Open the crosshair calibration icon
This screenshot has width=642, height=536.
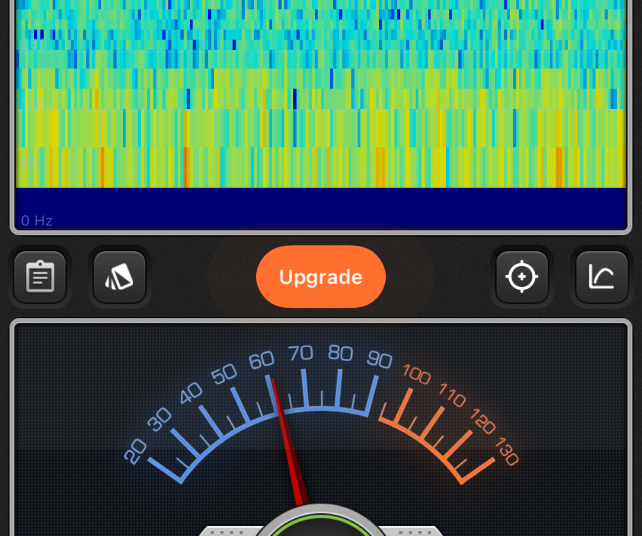pyautogui.click(x=522, y=277)
